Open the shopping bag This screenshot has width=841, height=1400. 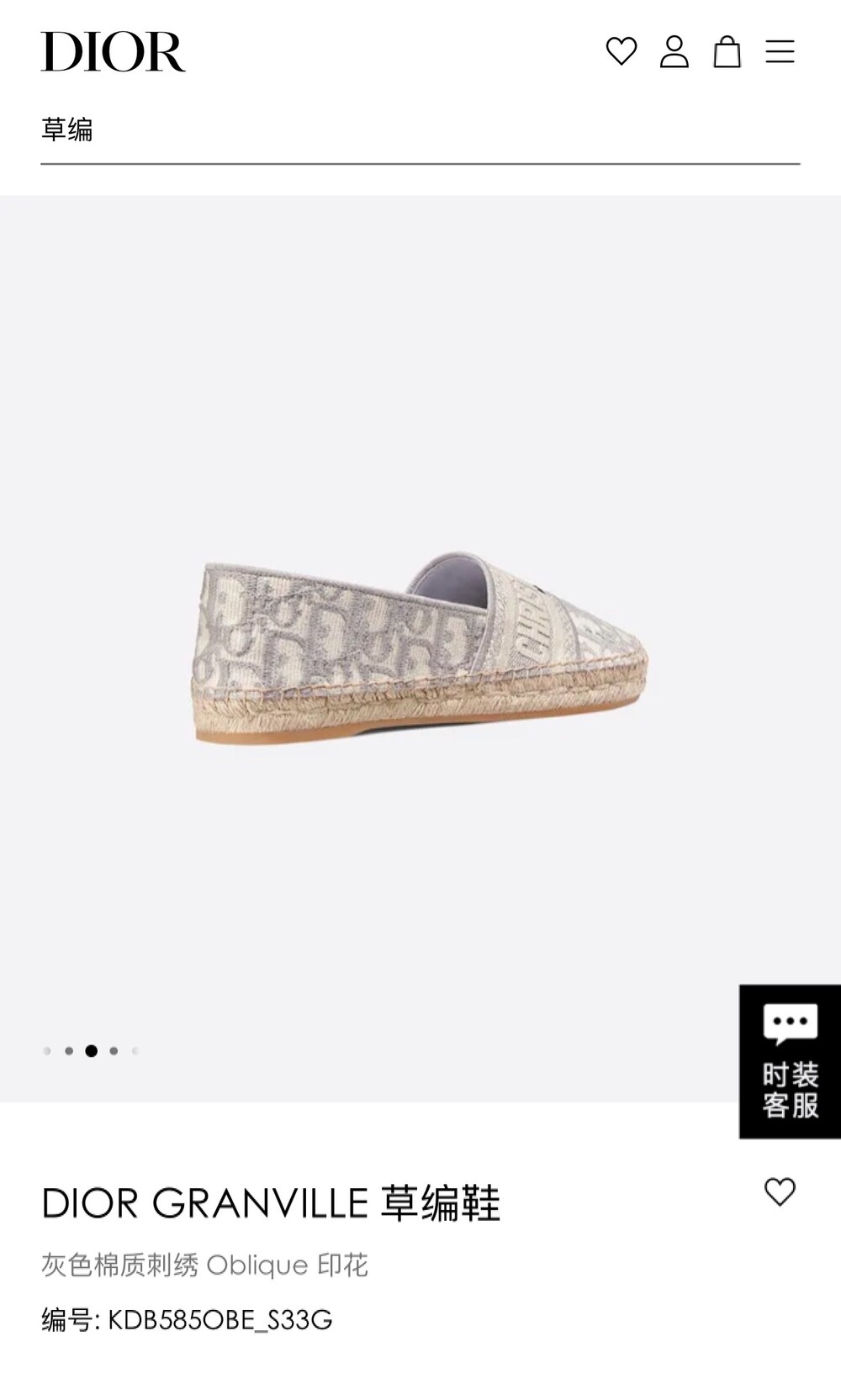(727, 51)
